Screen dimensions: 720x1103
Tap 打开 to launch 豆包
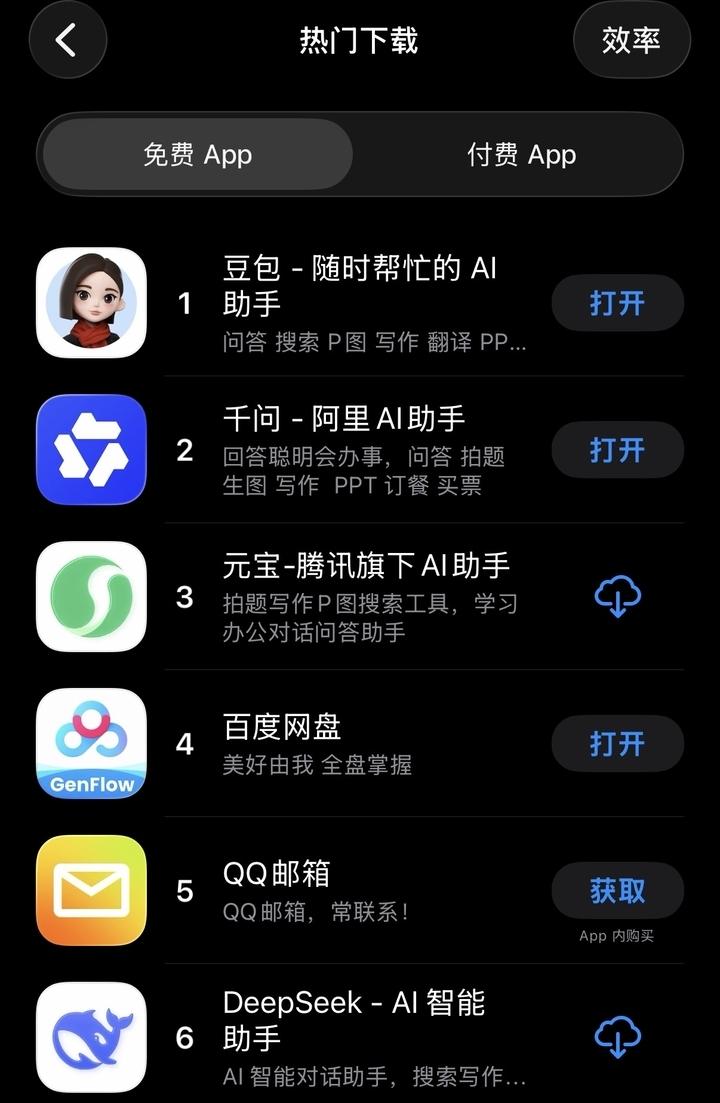pos(617,302)
